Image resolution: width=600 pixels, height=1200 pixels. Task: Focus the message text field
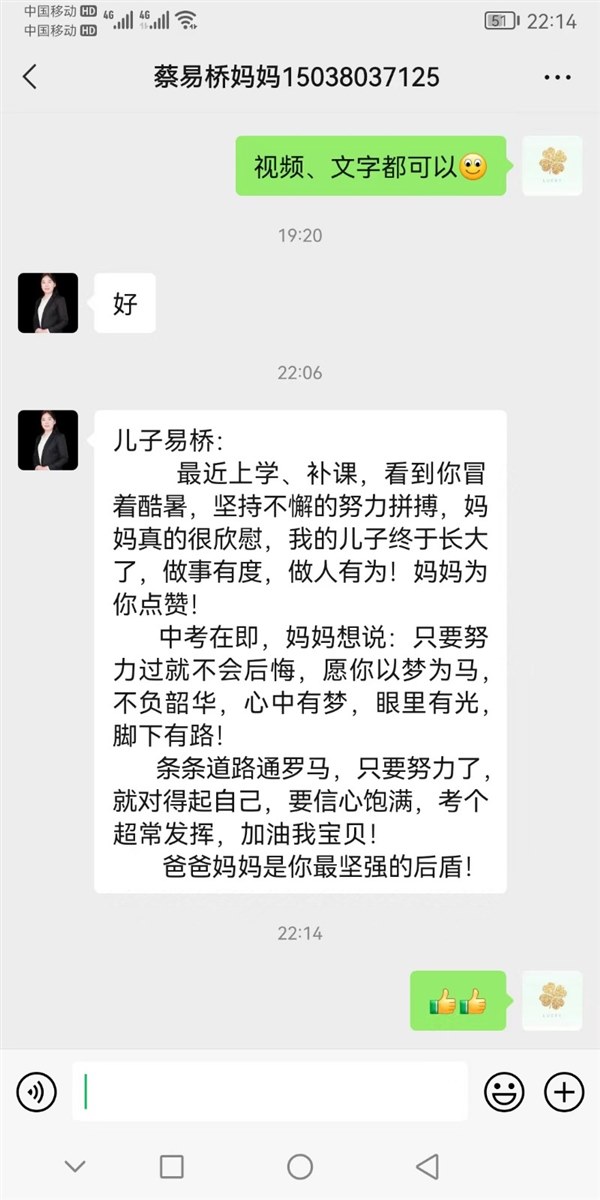pyautogui.click(x=270, y=1092)
